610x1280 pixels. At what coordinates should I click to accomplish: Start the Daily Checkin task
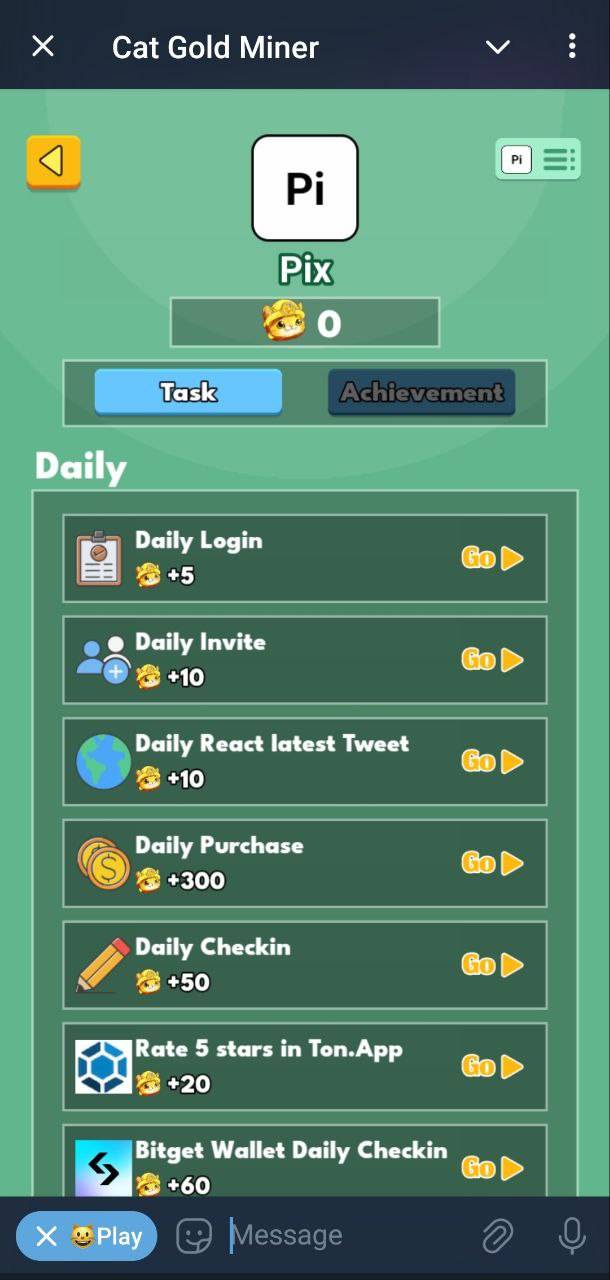pos(492,965)
